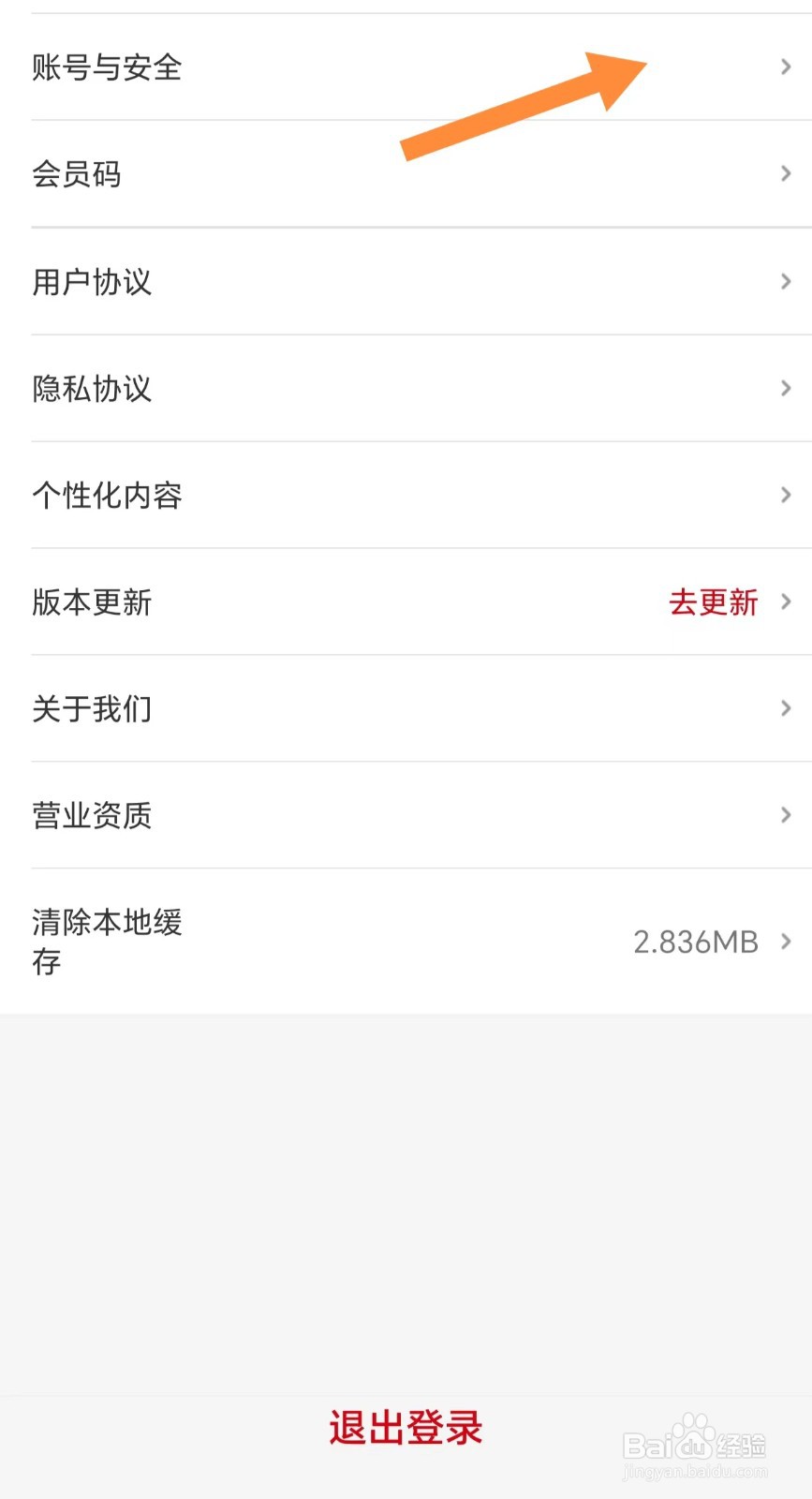
Task: Open the 营业资质 business qualifications page
Action: (93, 815)
